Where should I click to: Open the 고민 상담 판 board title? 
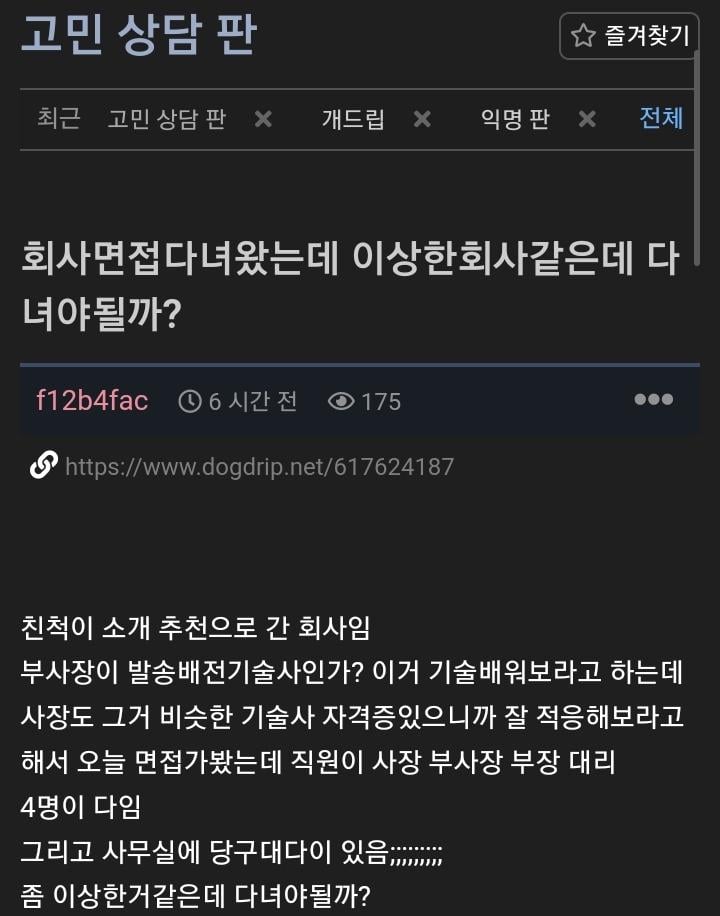[139, 34]
